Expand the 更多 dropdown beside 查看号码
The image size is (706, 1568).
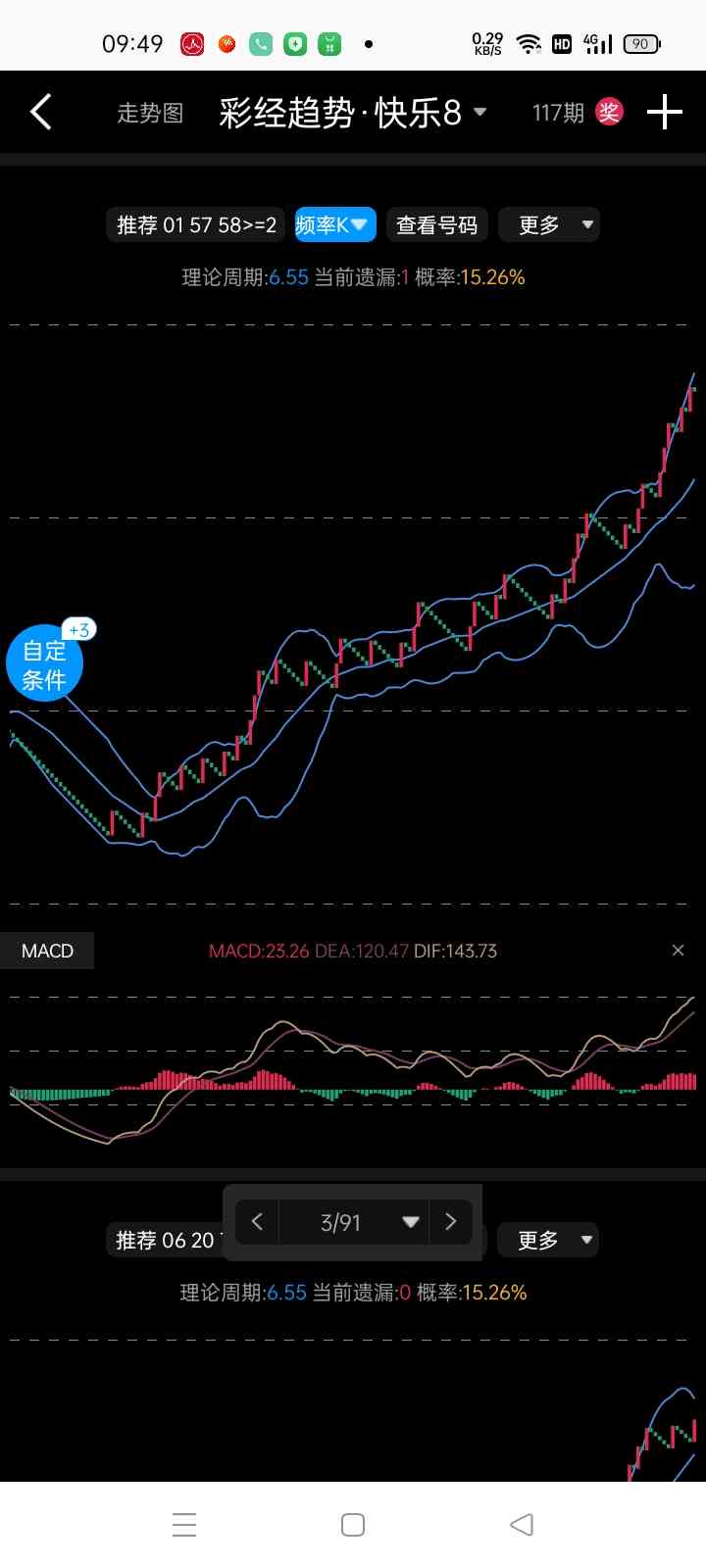point(549,225)
